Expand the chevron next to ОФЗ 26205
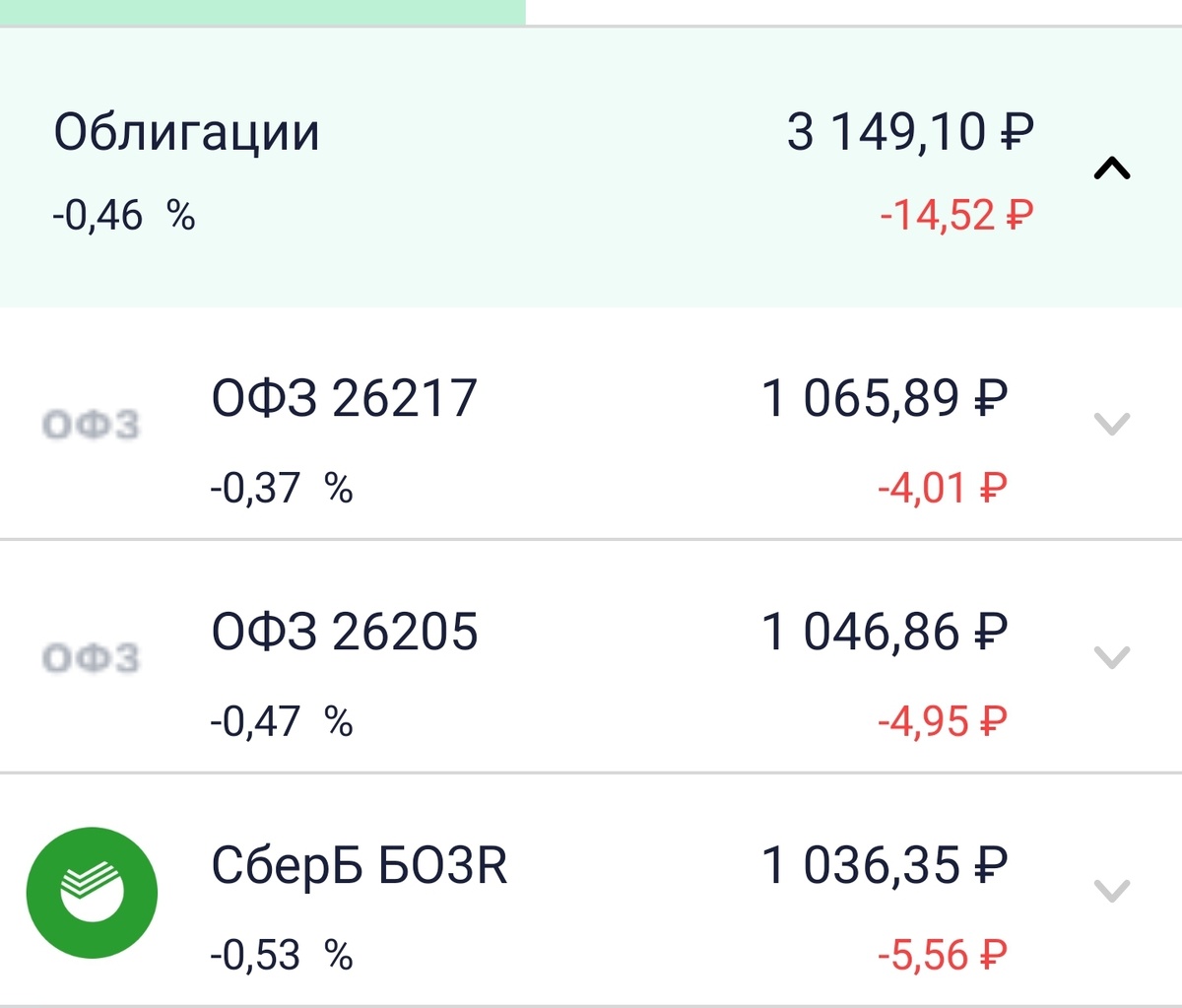 (x=1111, y=657)
